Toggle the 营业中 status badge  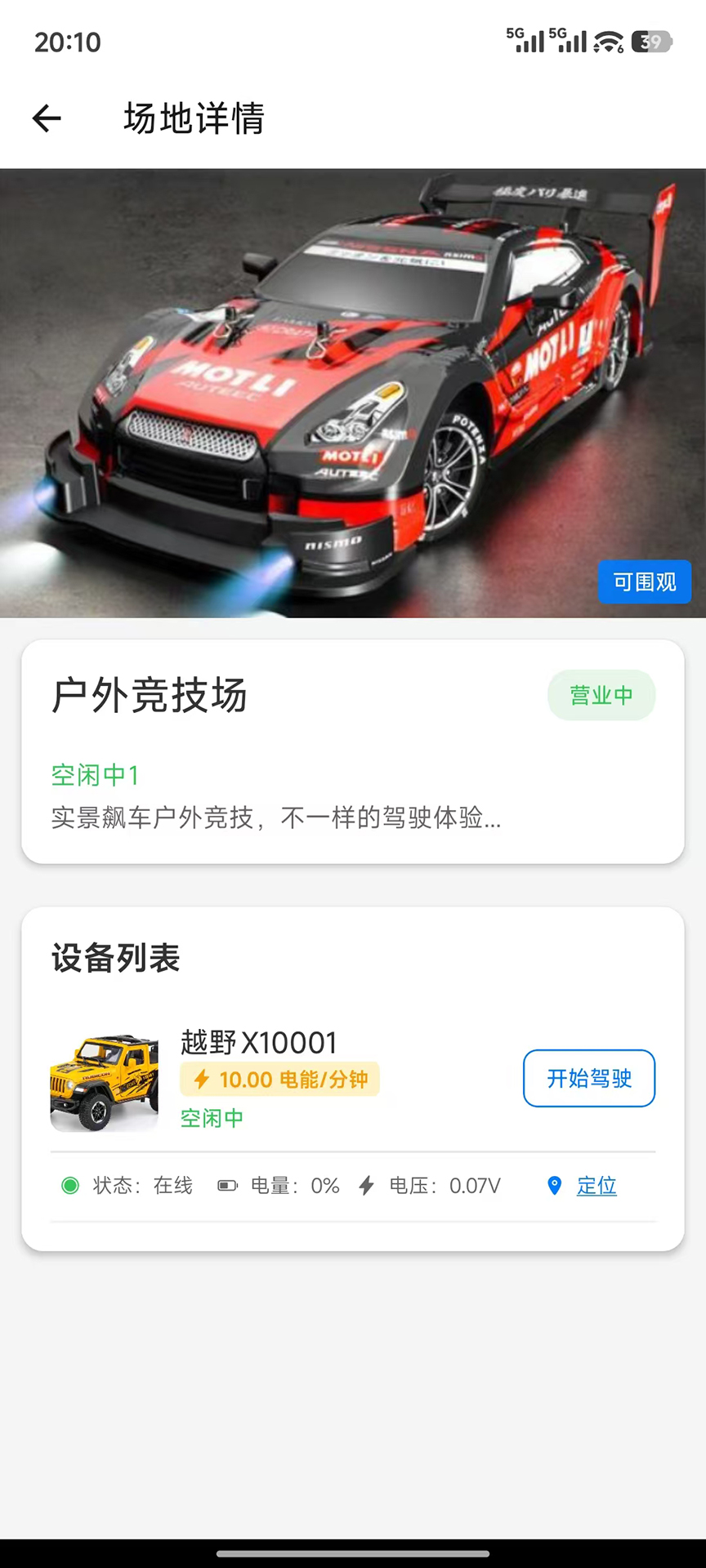point(601,695)
